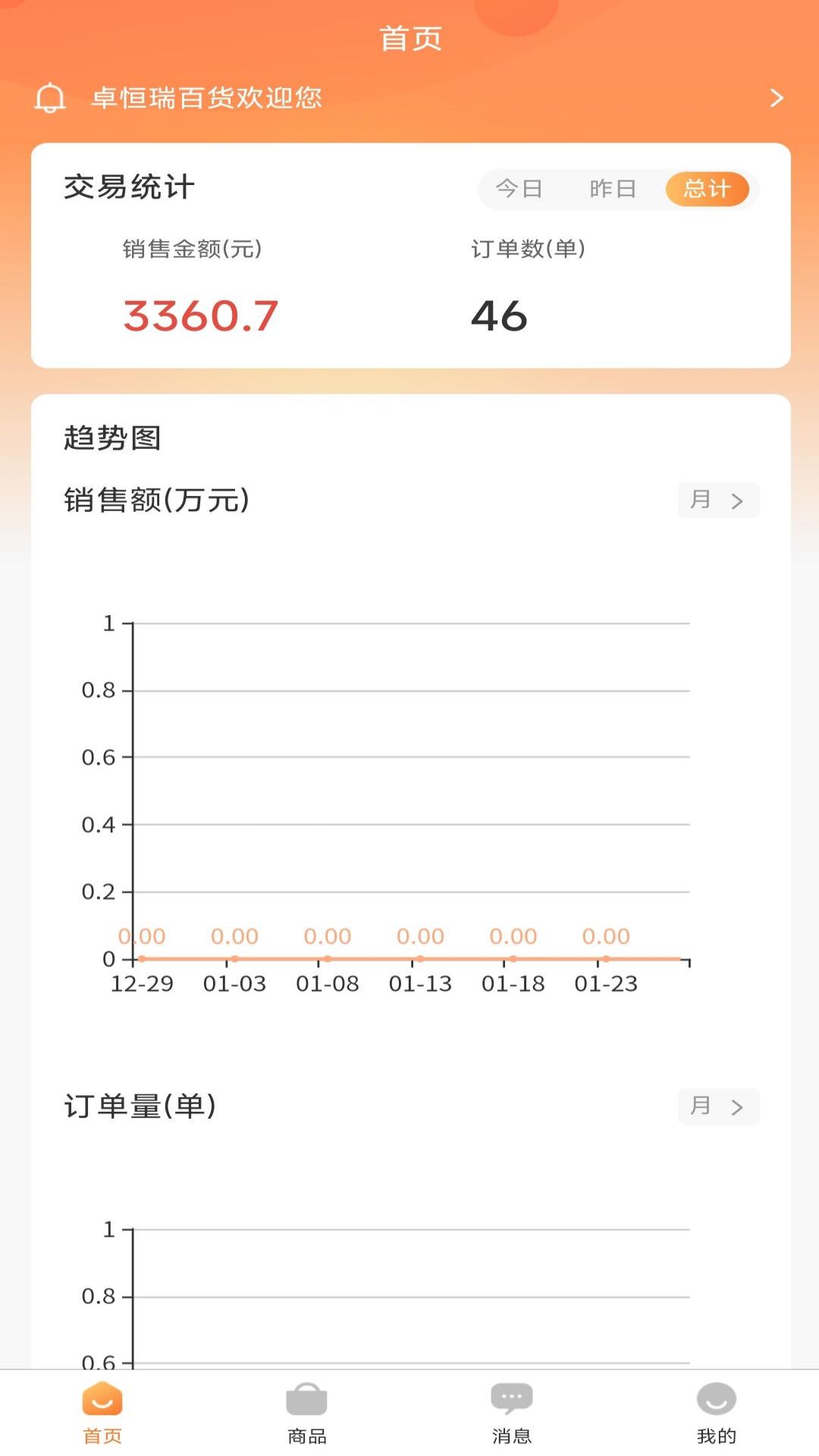The width and height of the screenshot is (819, 1456).
Task: Select the 昨日 filter option
Action: pos(612,189)
